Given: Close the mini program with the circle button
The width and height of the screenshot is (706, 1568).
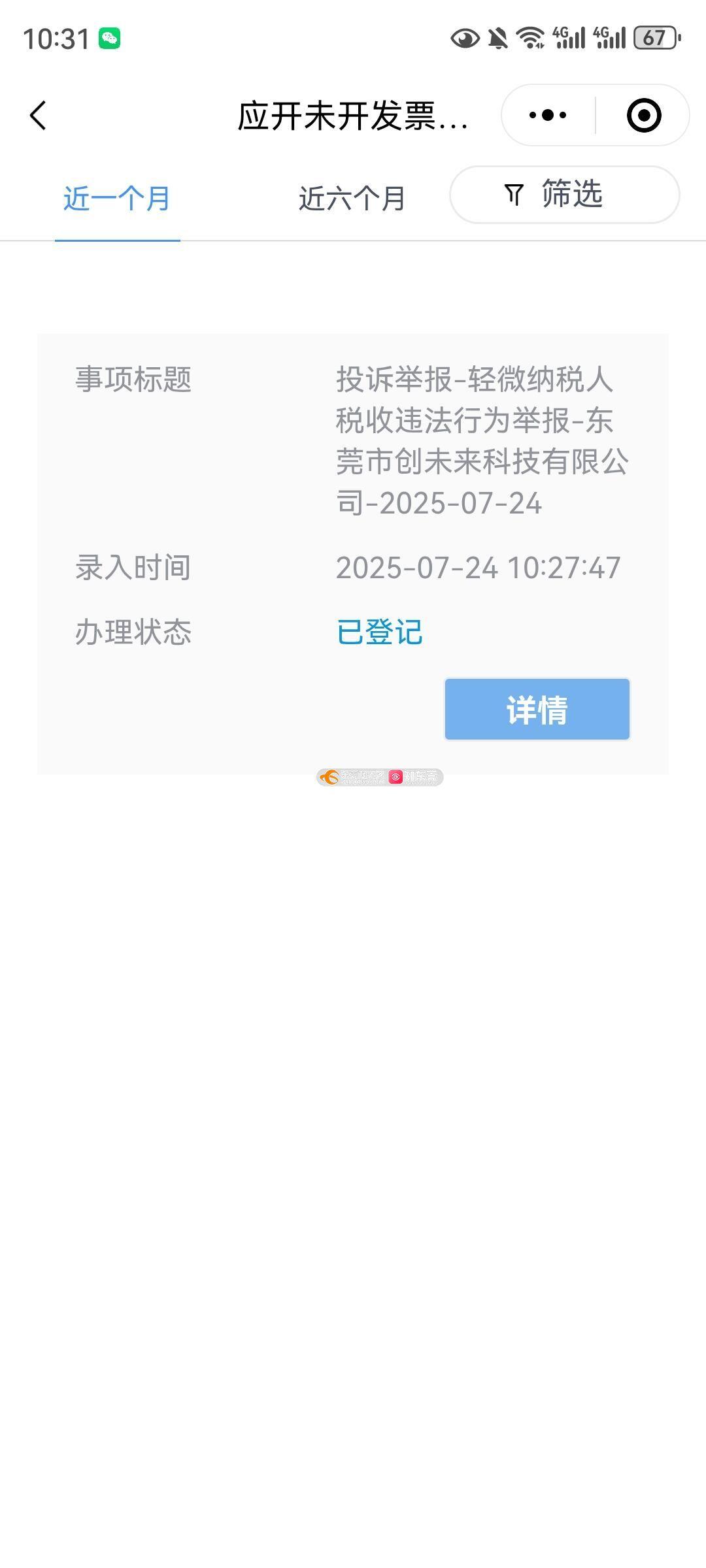Looking at the screenshot, I should click(644, 116).
